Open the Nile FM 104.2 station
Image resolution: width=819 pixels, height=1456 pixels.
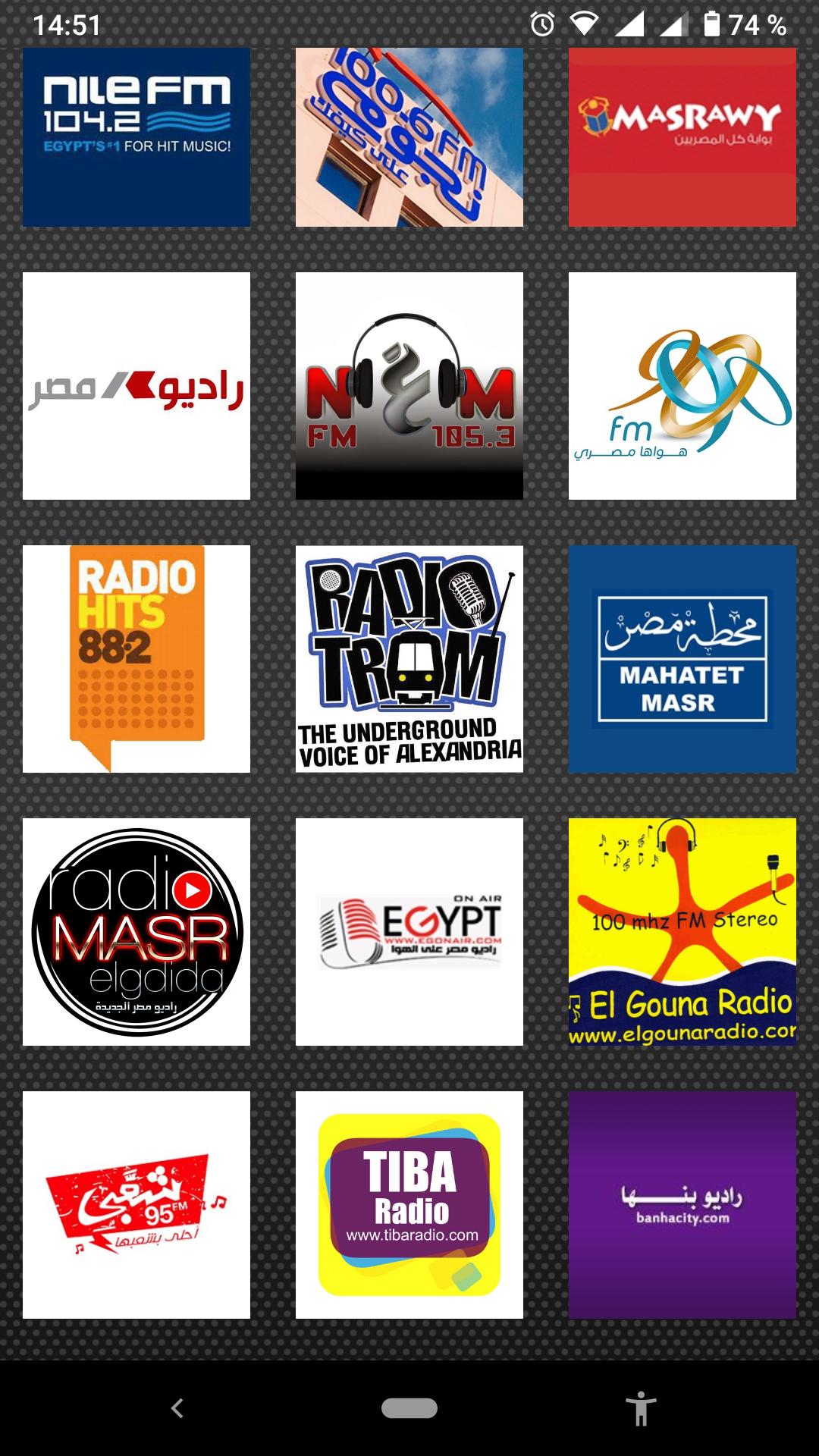136,136
